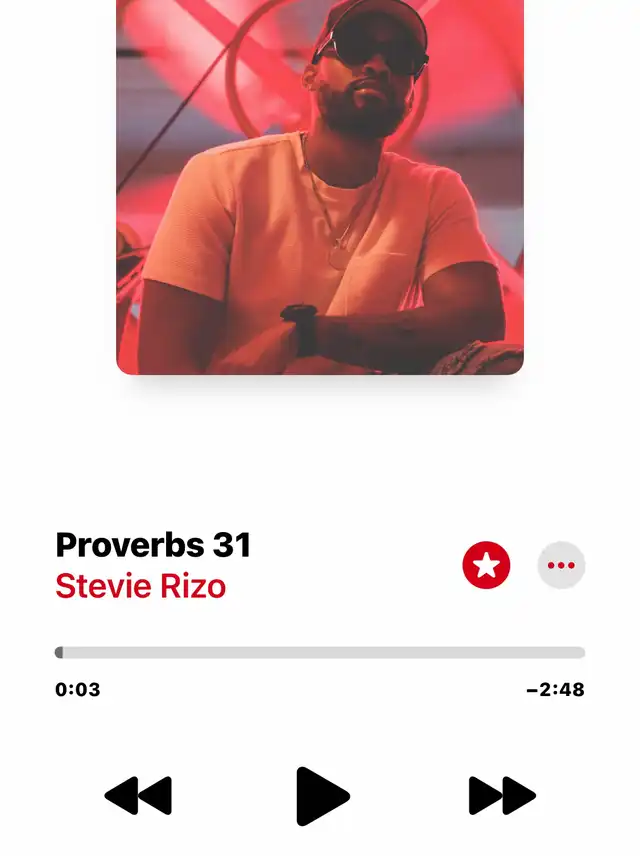Skip forward to the next track
Screen dimensions: 640x856
pyautogui.click(x=502, y=795)
